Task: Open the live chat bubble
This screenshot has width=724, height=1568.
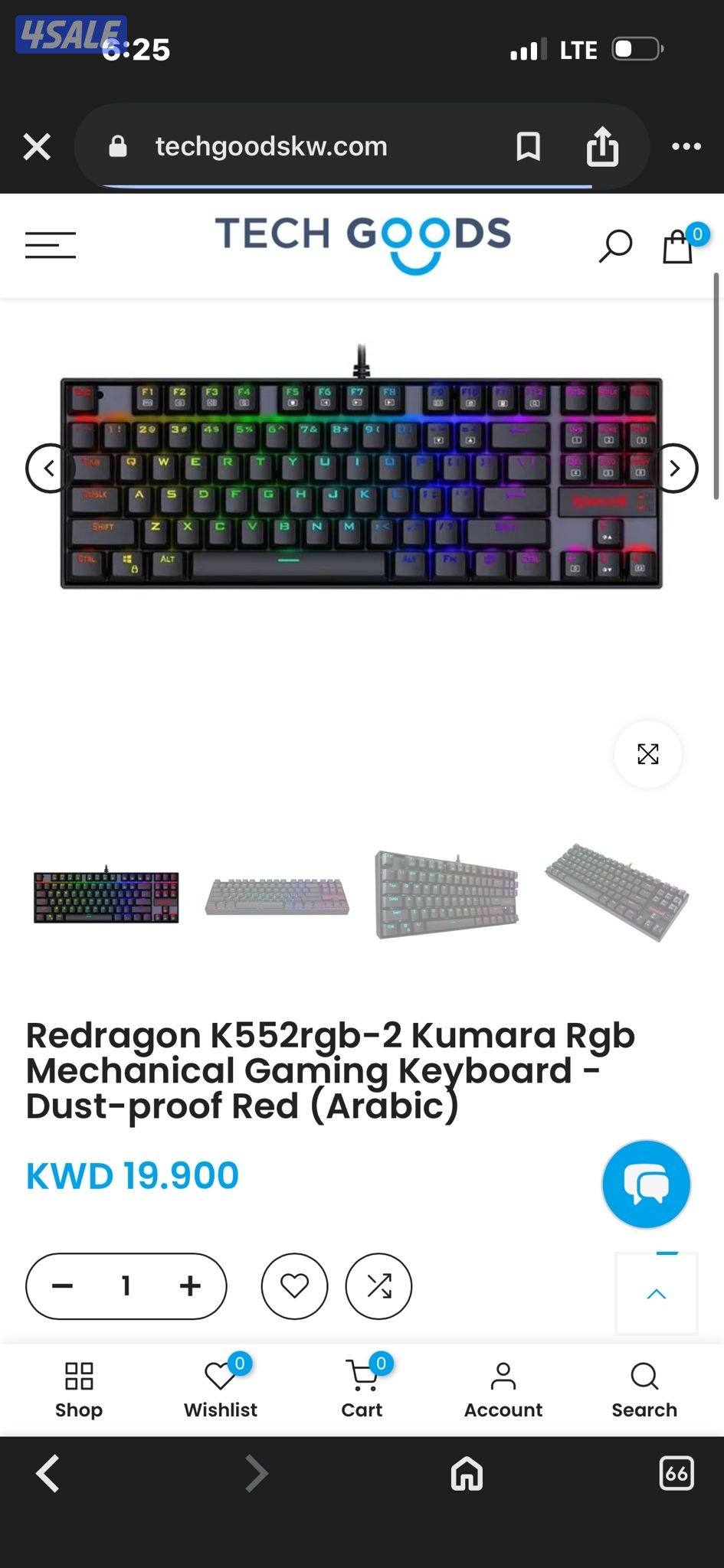Action: [x=646, y=1184]
